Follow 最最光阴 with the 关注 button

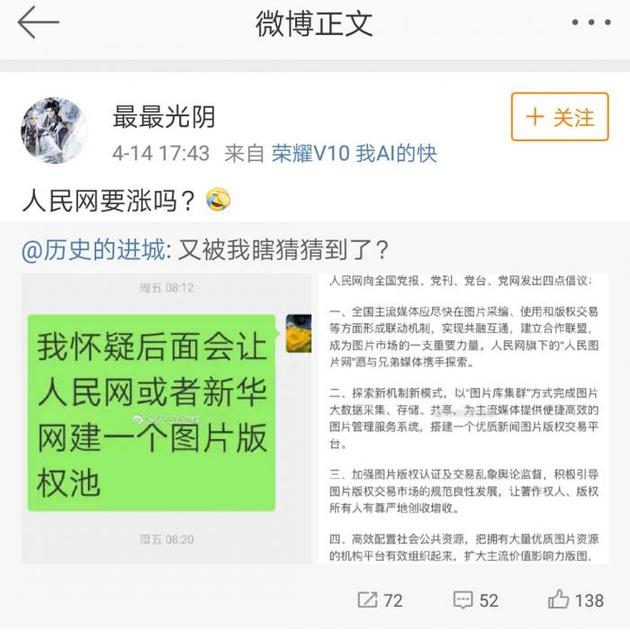point(559,117)
